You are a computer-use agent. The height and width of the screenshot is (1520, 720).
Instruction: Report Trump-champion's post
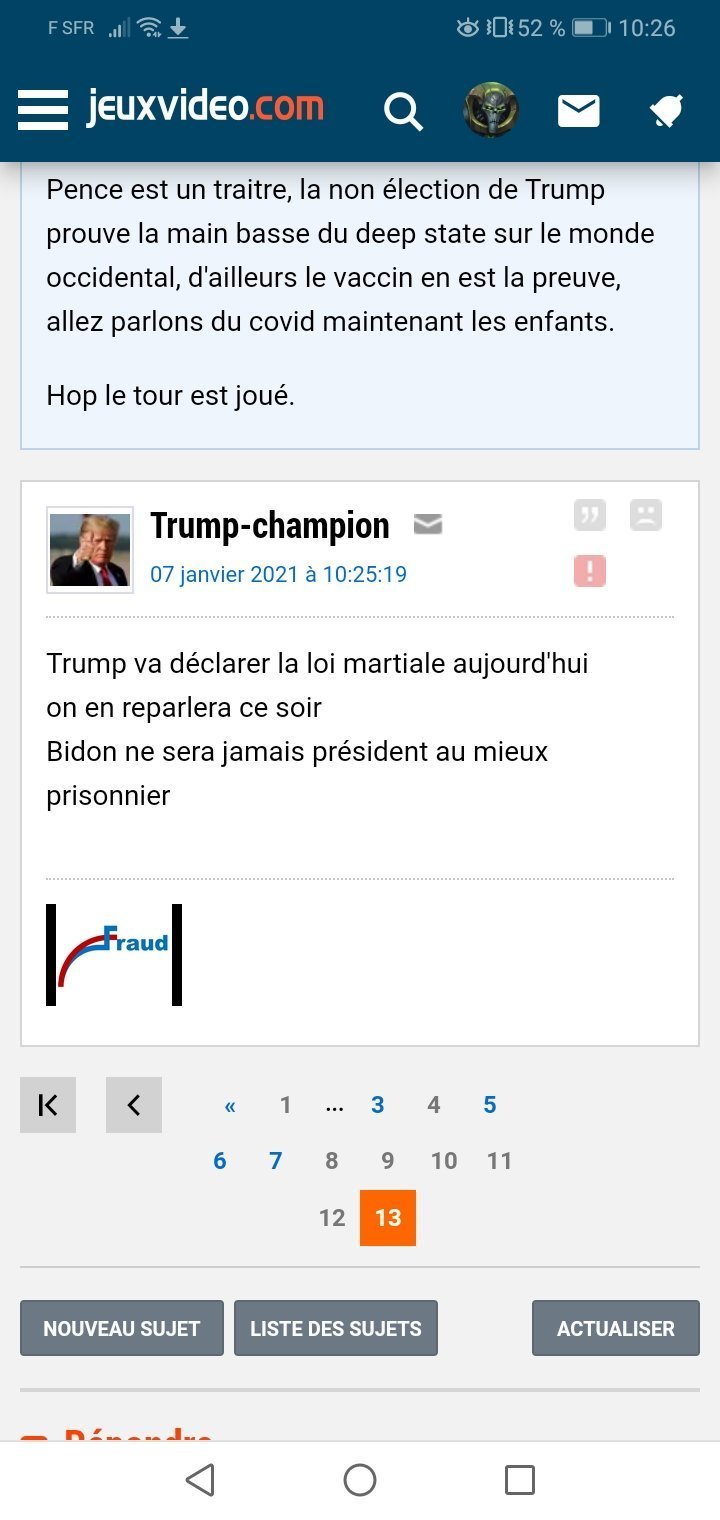pos(590,572)
